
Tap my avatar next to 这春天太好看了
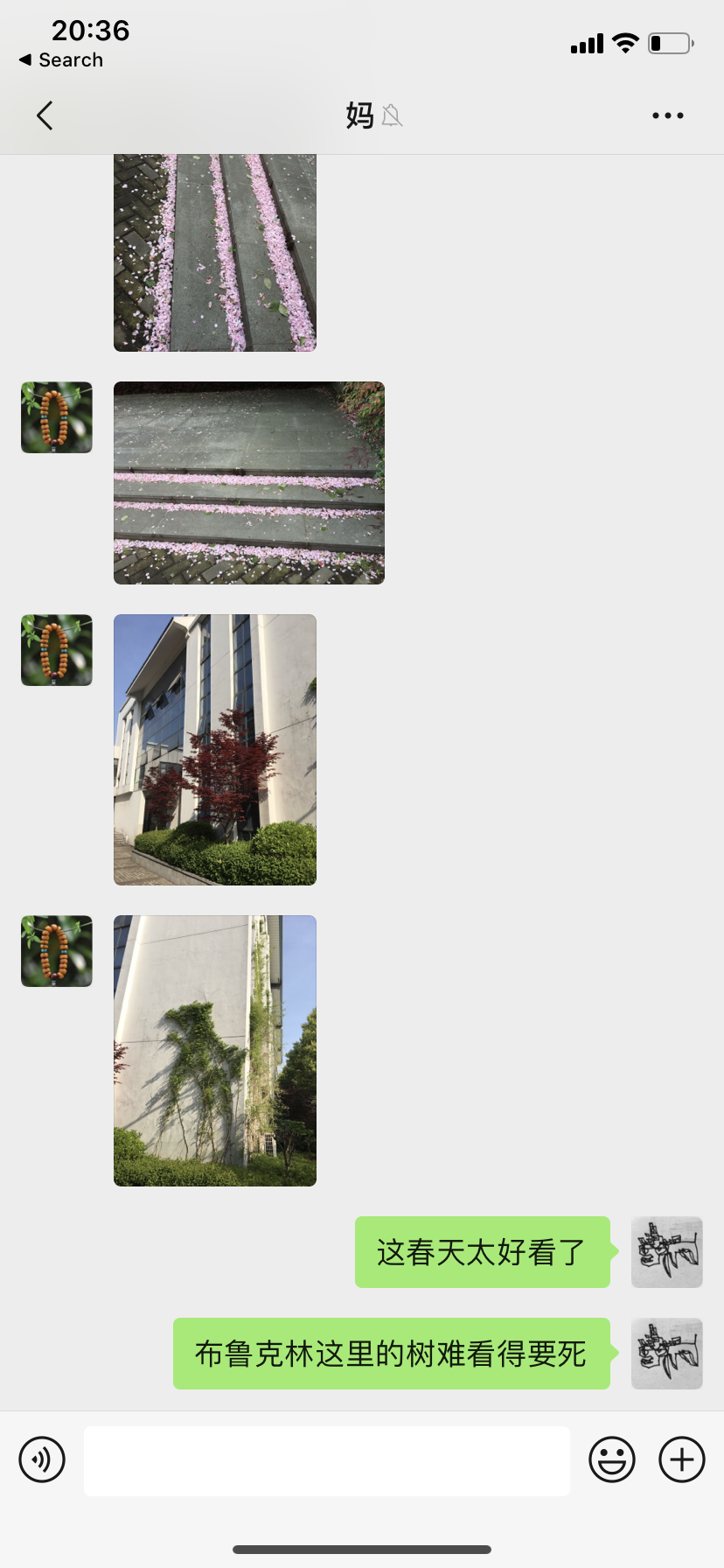(x=666, y=1252)
